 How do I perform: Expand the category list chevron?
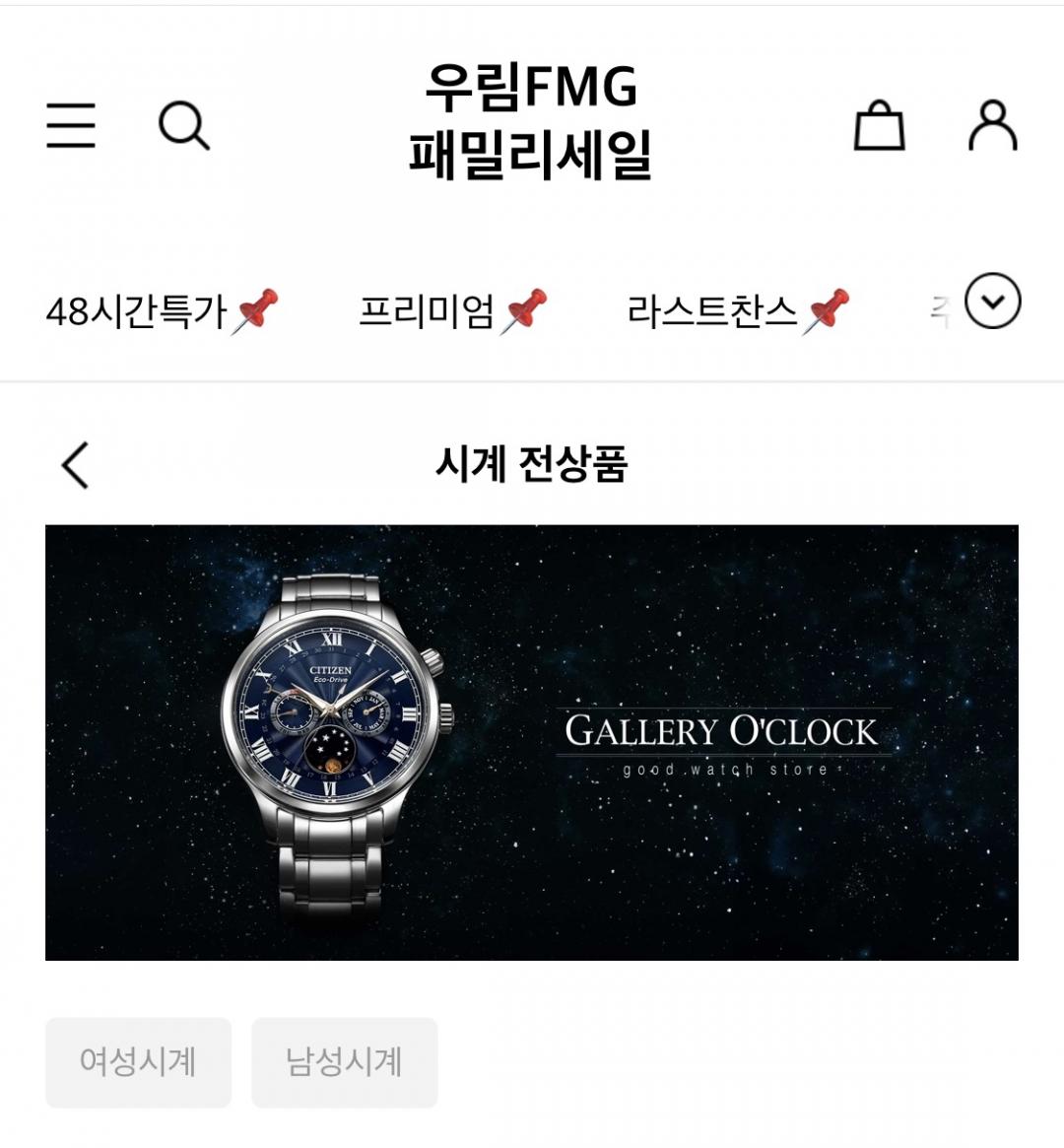point(992,302)
